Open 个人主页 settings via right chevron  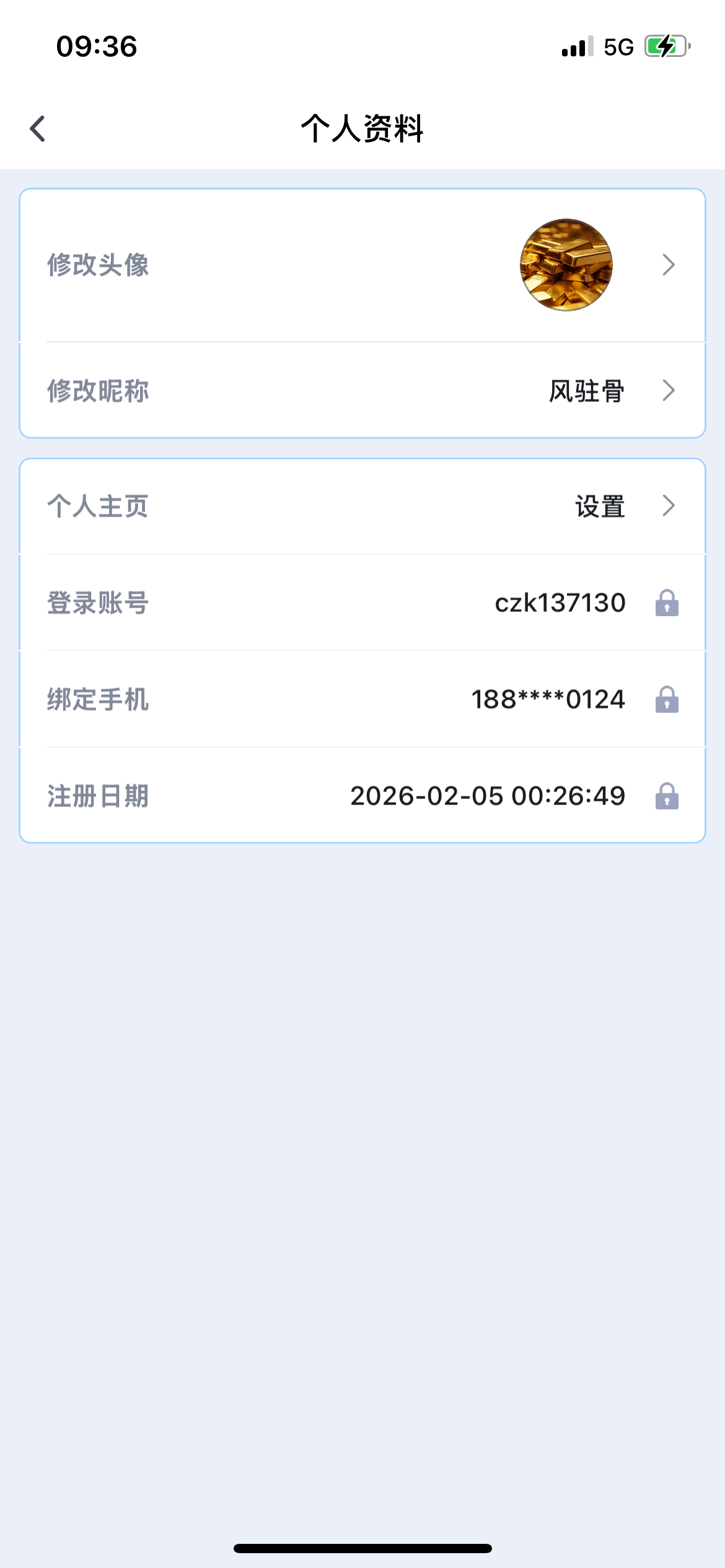click(669, 507)
